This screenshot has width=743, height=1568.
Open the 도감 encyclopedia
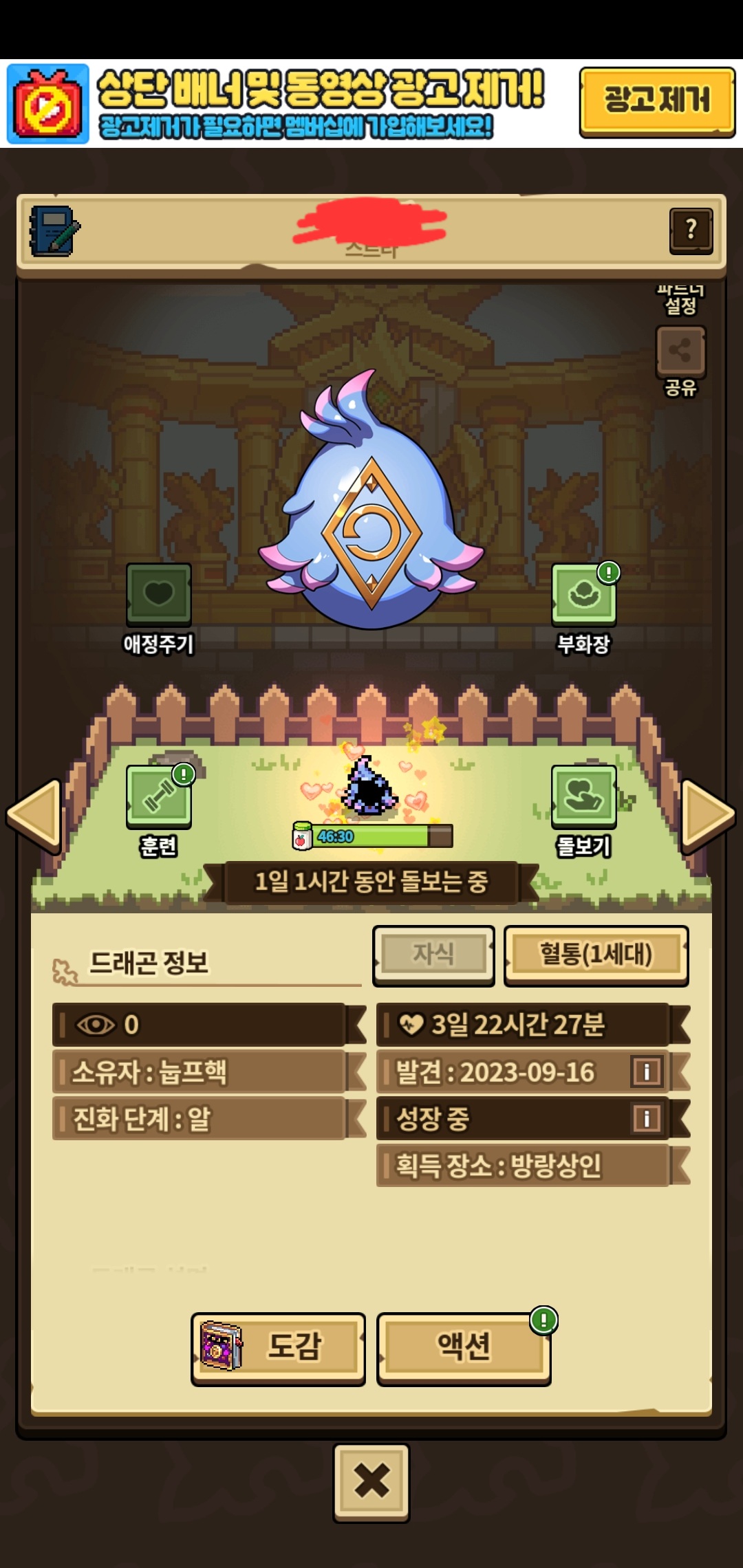click(x=278, y=1347)
